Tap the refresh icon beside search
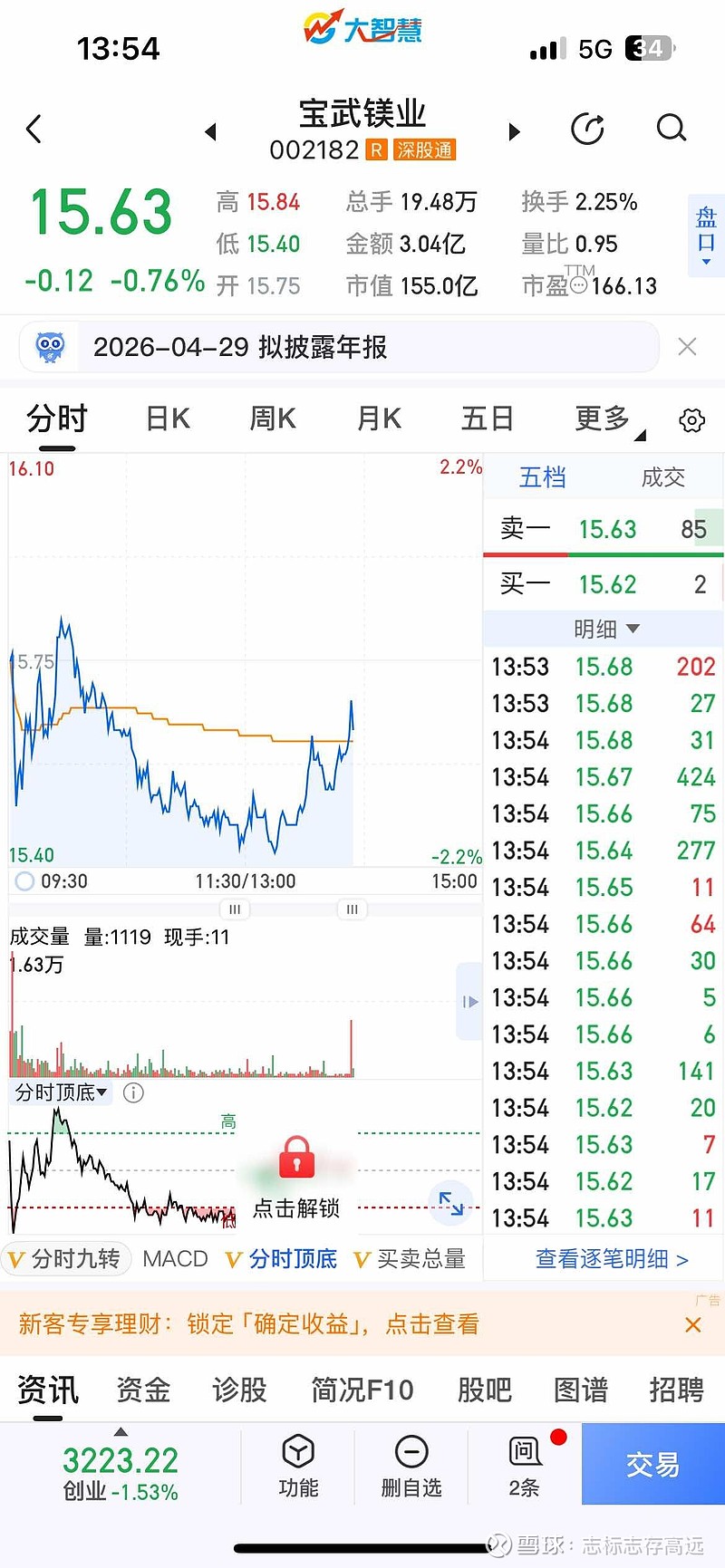Viewport: 725px width, 1568px height. coord(587,129)
